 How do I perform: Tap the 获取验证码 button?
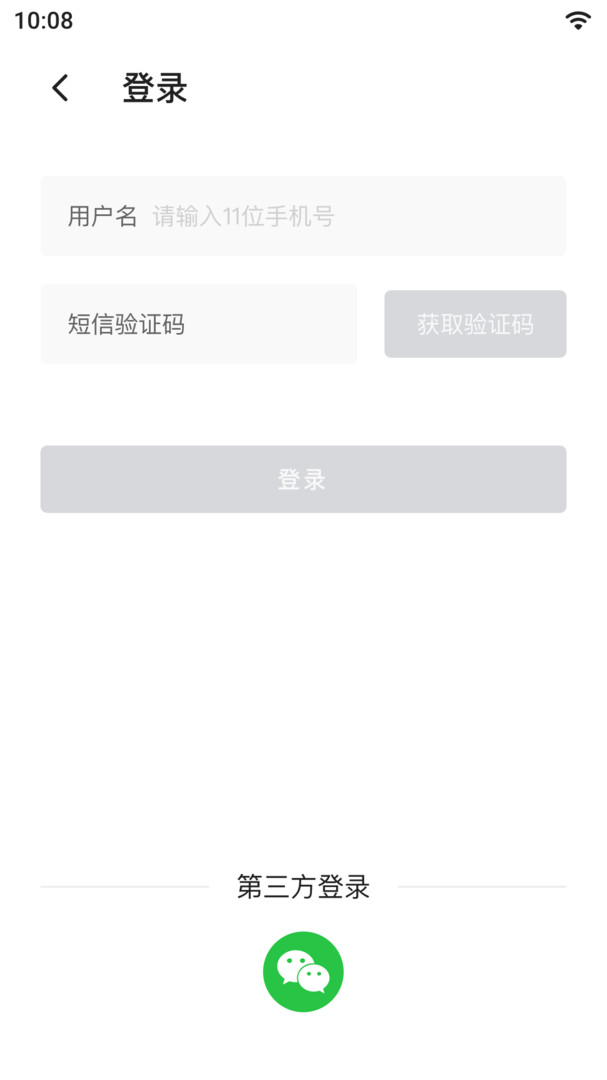(x=475, y=324)
